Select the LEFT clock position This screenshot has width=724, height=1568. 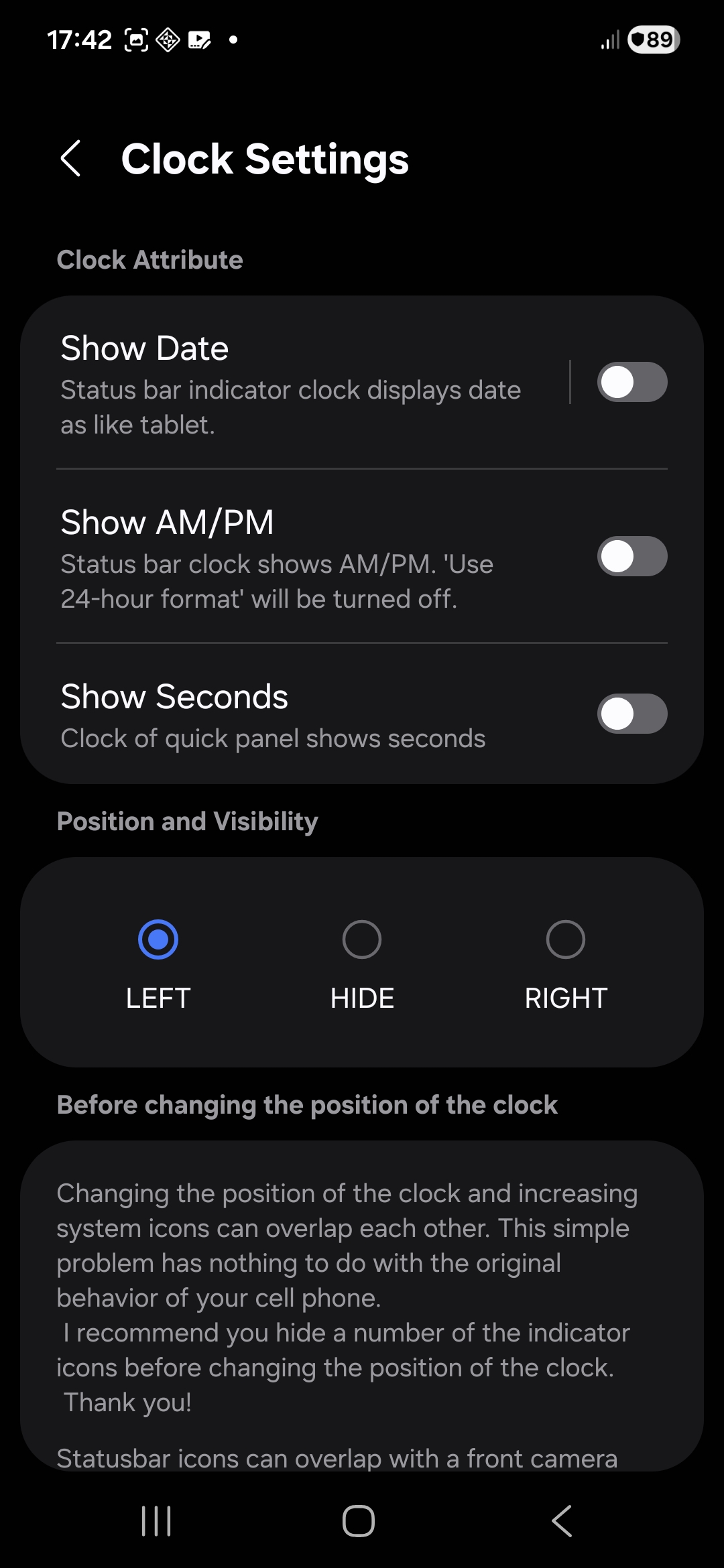click(158, 939)
